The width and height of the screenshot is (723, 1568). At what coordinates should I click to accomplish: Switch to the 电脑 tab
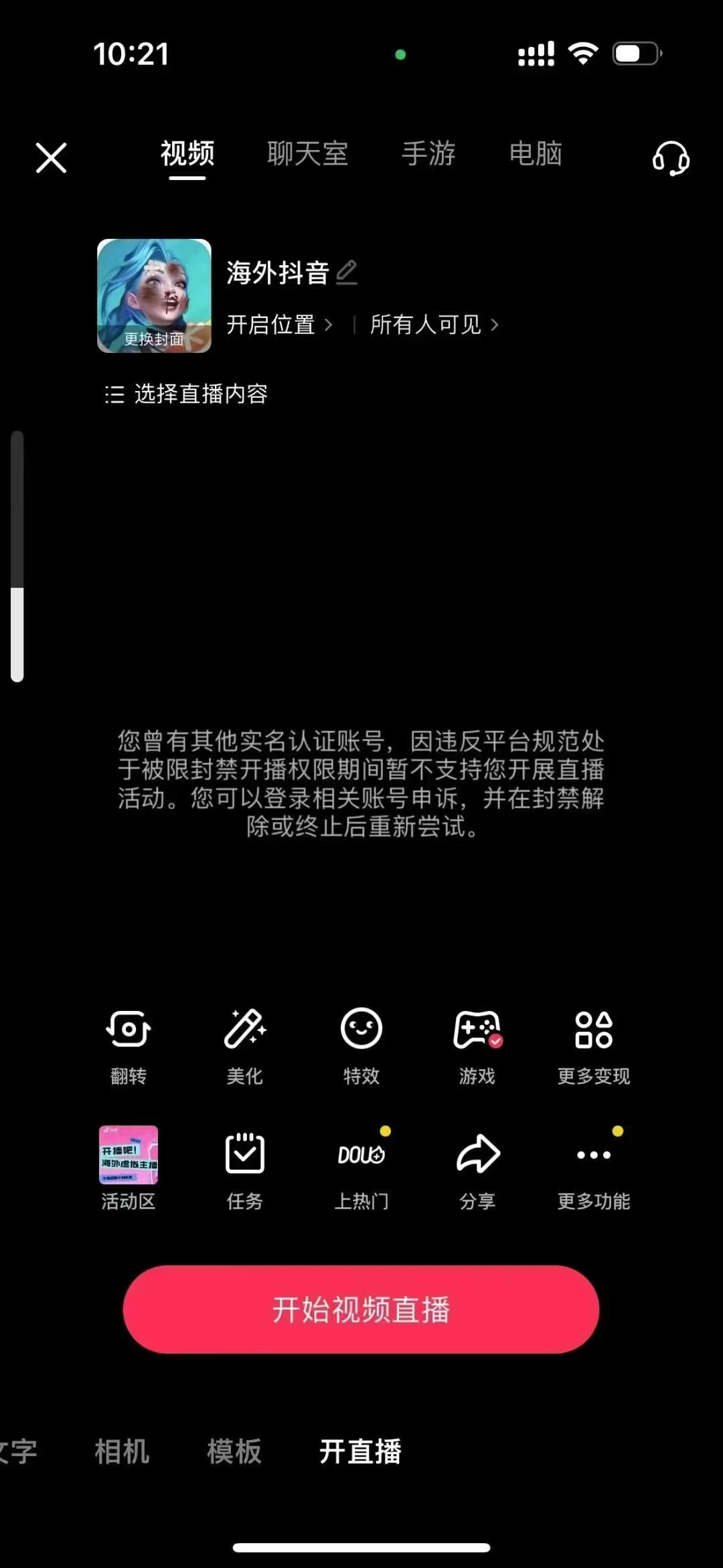click(535, 154)
